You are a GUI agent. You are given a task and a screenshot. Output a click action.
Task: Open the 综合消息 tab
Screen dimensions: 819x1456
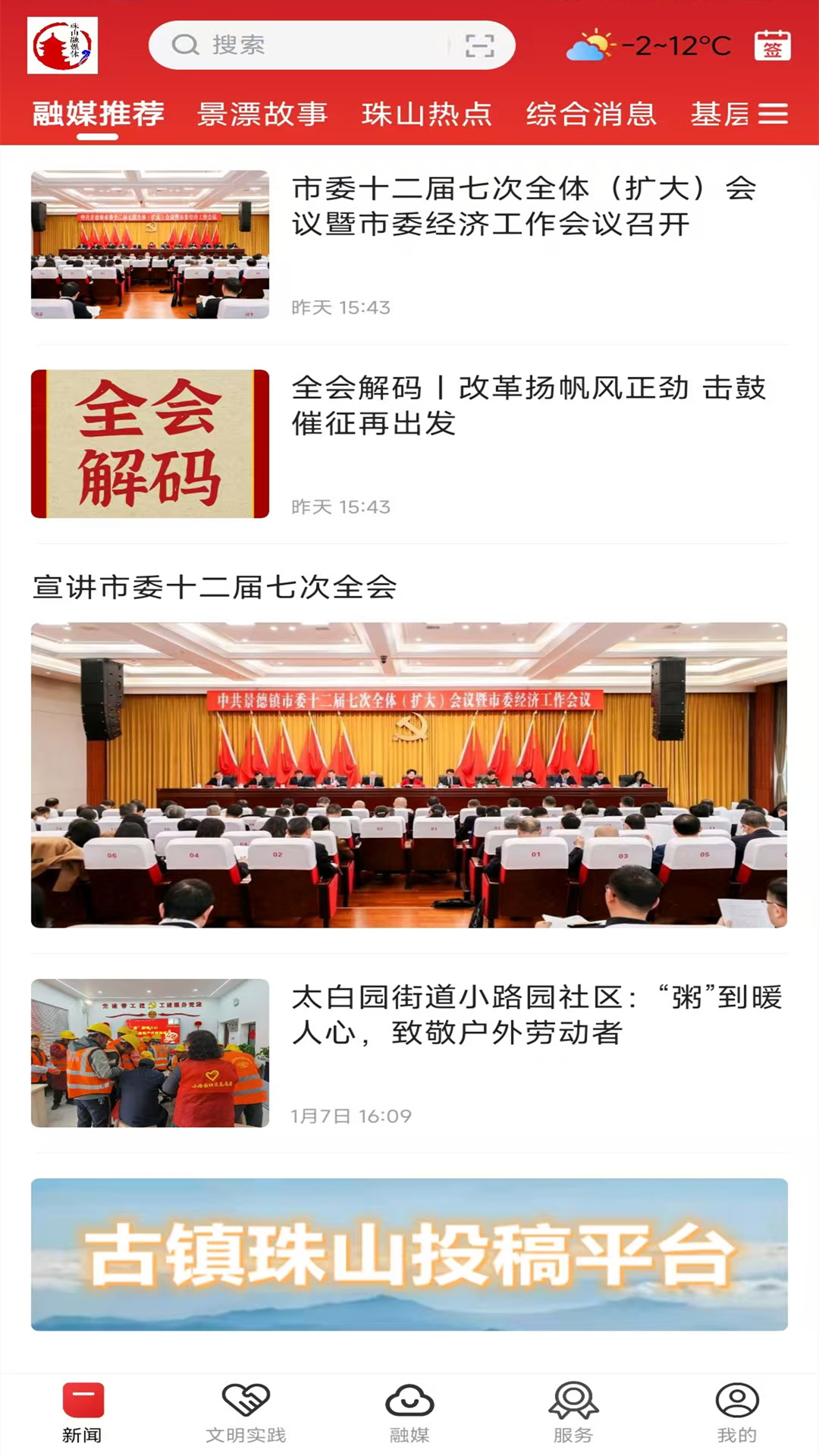(x=593, y=115)
